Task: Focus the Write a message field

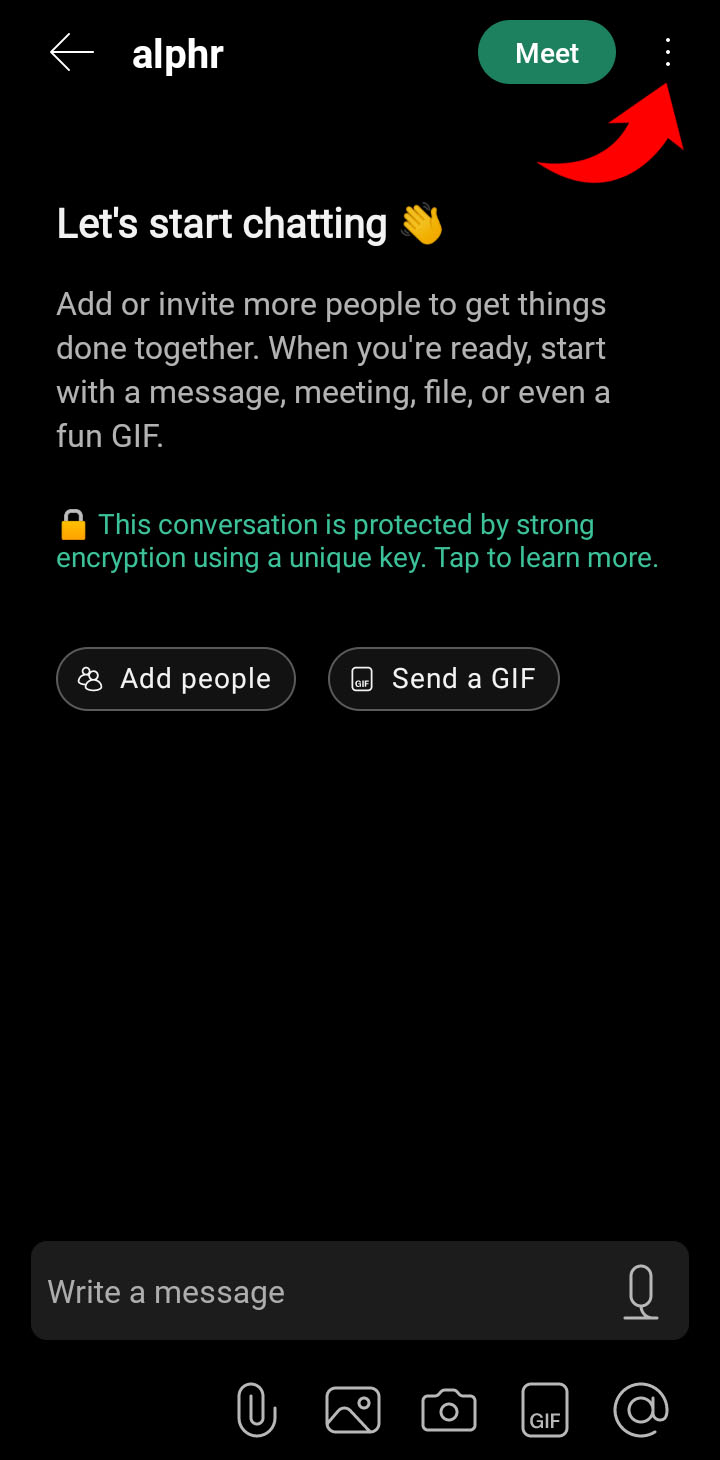Action: (320, 1291)
